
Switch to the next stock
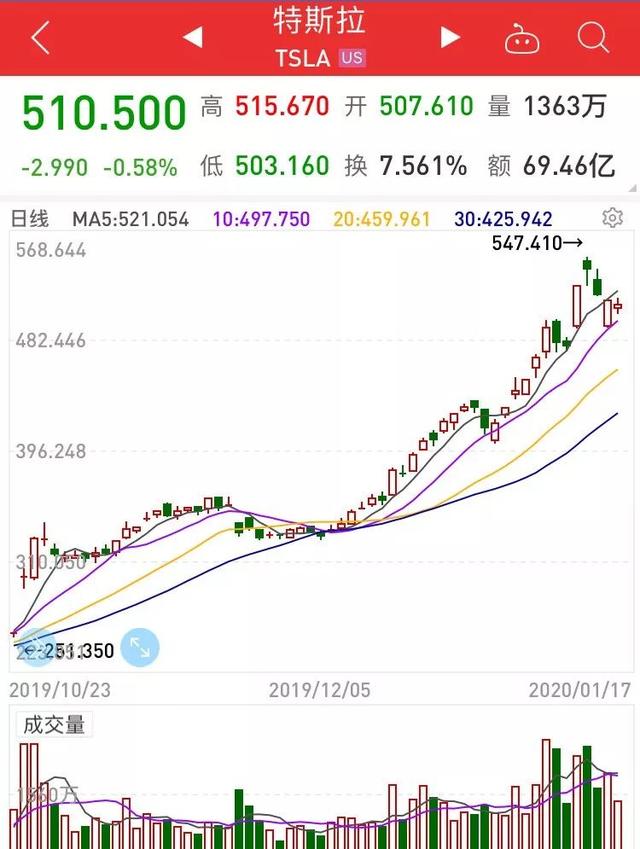point(450,38)
